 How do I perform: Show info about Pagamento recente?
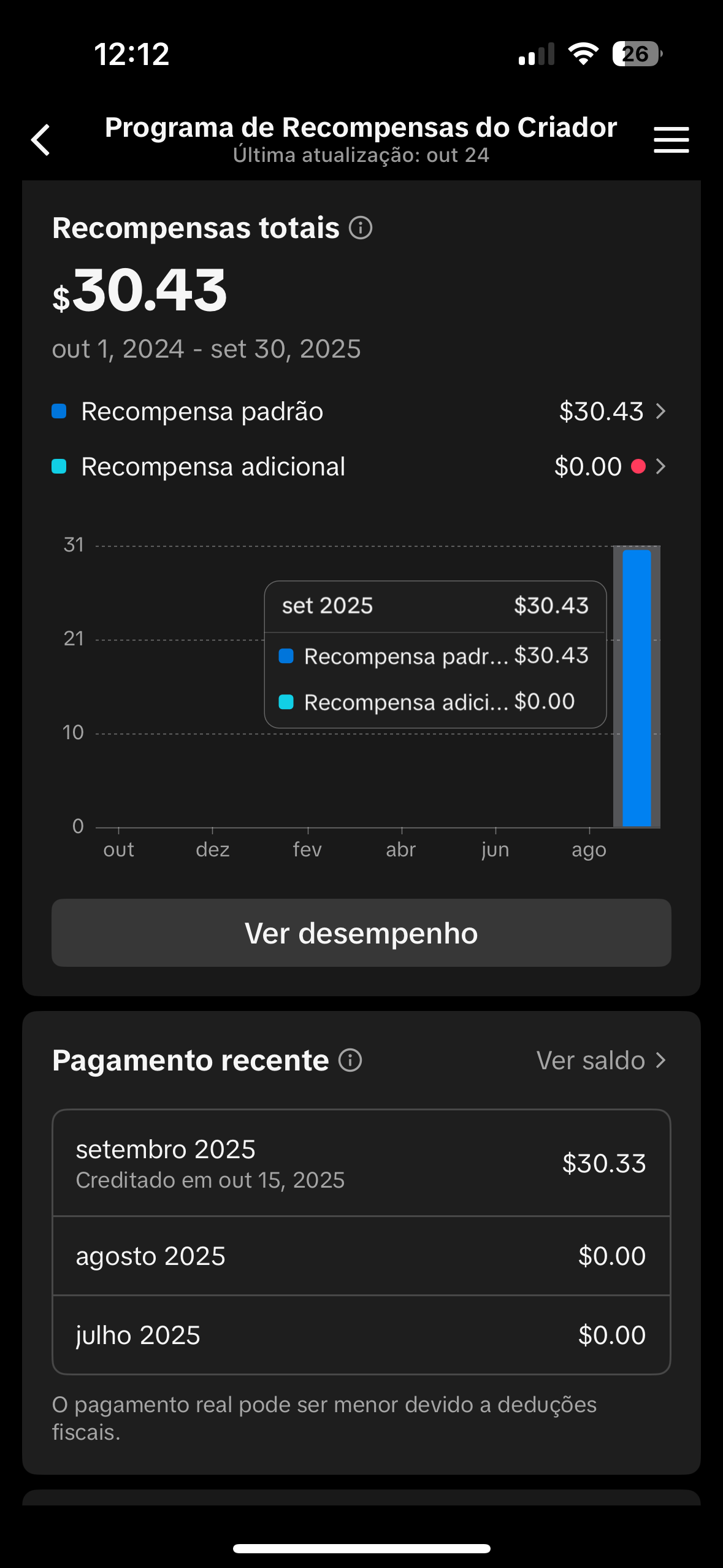click(x=350, y=1060)
